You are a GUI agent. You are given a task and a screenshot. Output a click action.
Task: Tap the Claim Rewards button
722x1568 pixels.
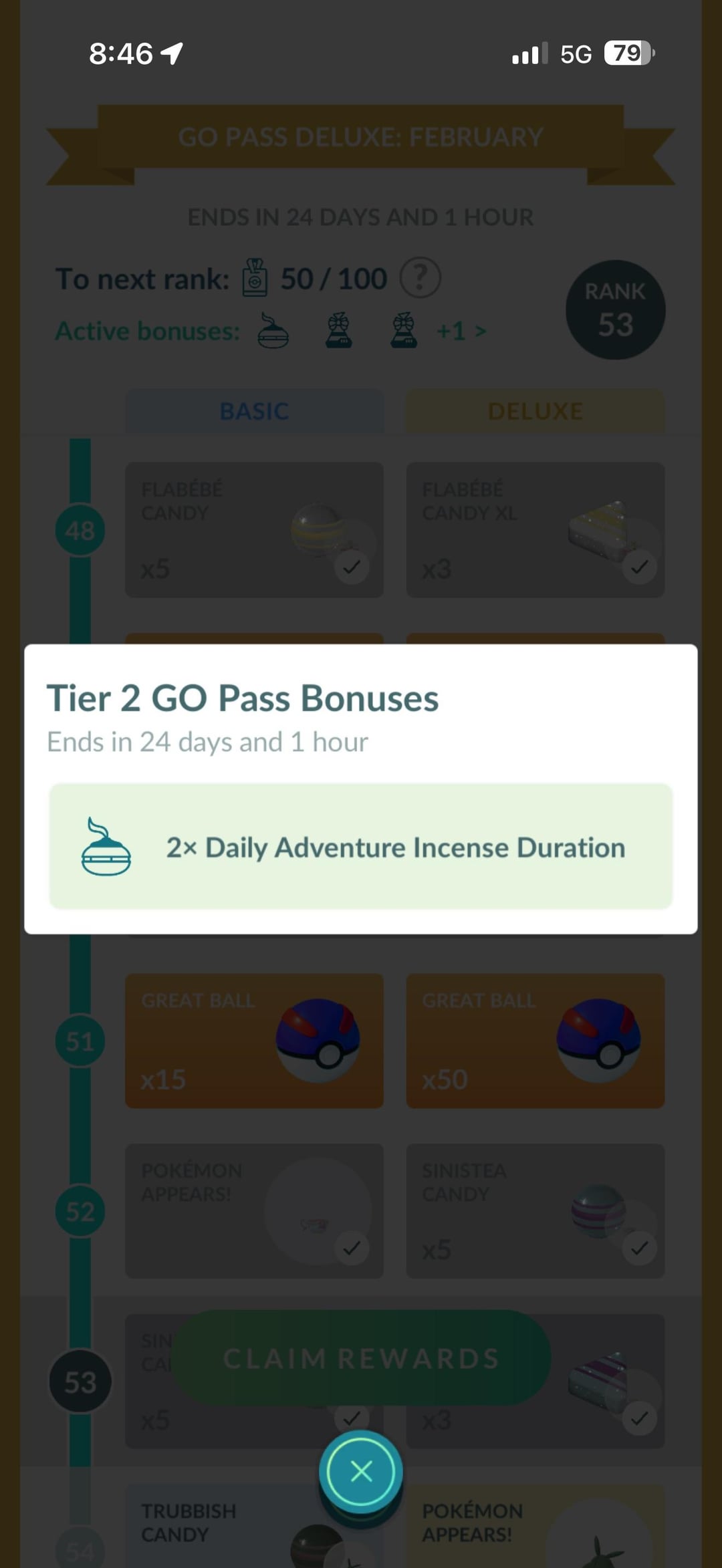[361, 1357]
